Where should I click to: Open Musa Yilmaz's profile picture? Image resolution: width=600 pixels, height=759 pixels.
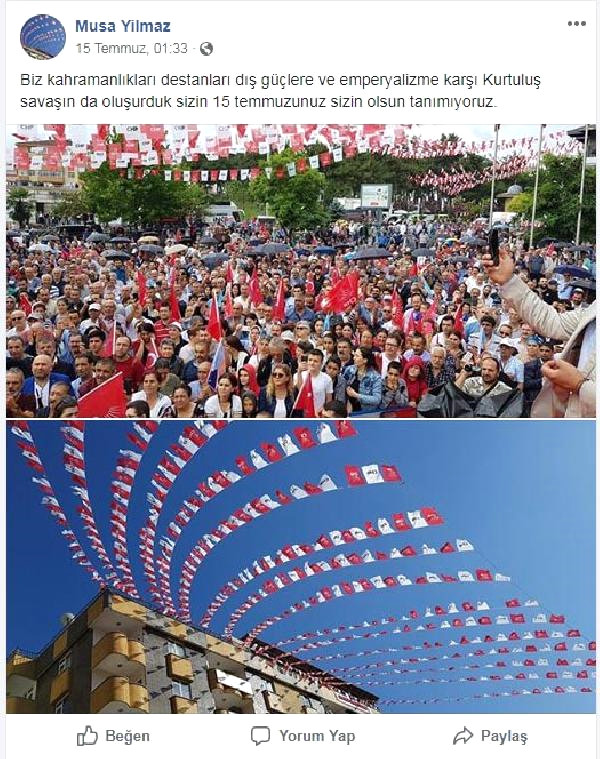click(x=43, y=37)
